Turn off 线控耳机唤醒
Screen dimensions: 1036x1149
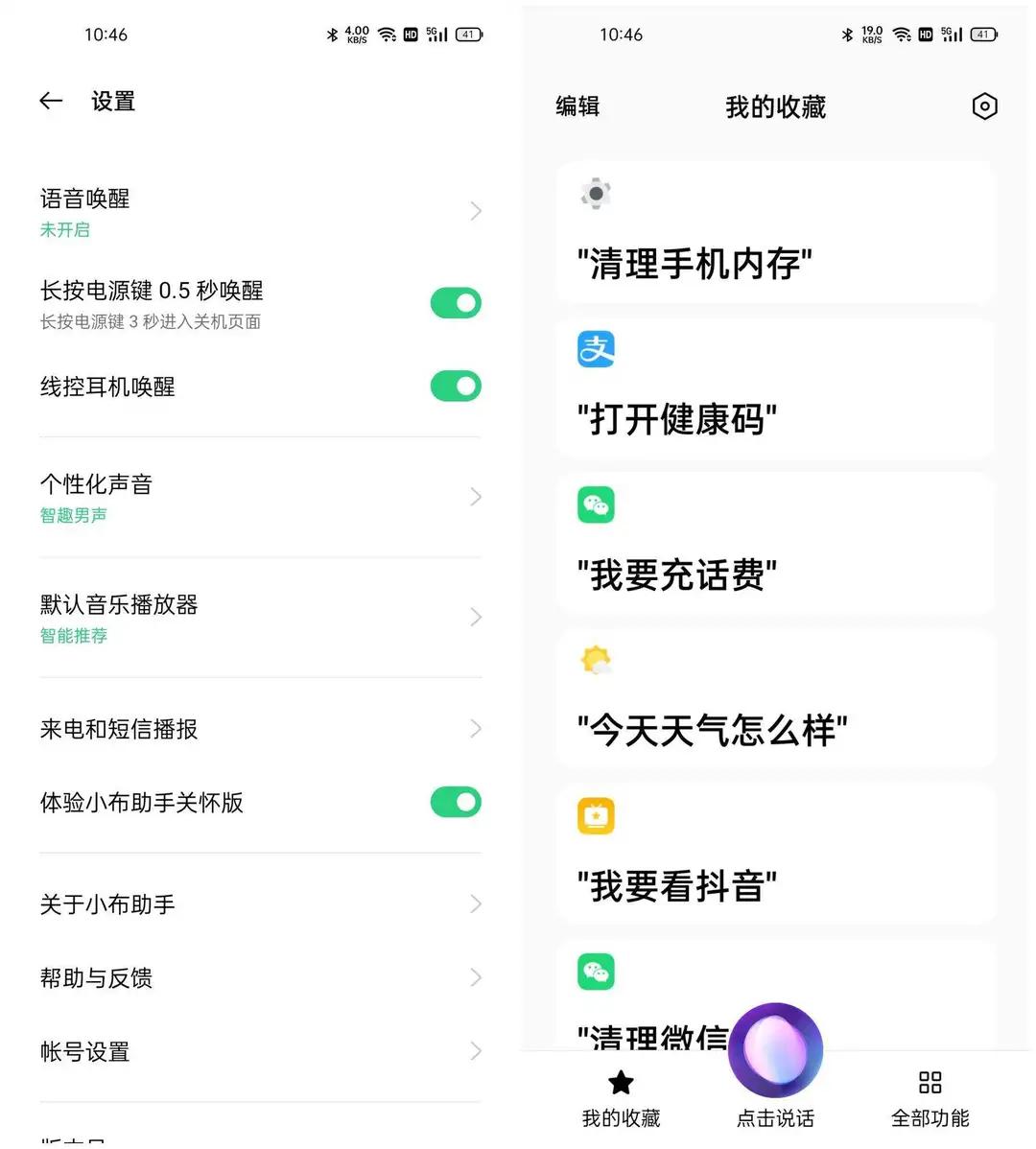(456, 386)
